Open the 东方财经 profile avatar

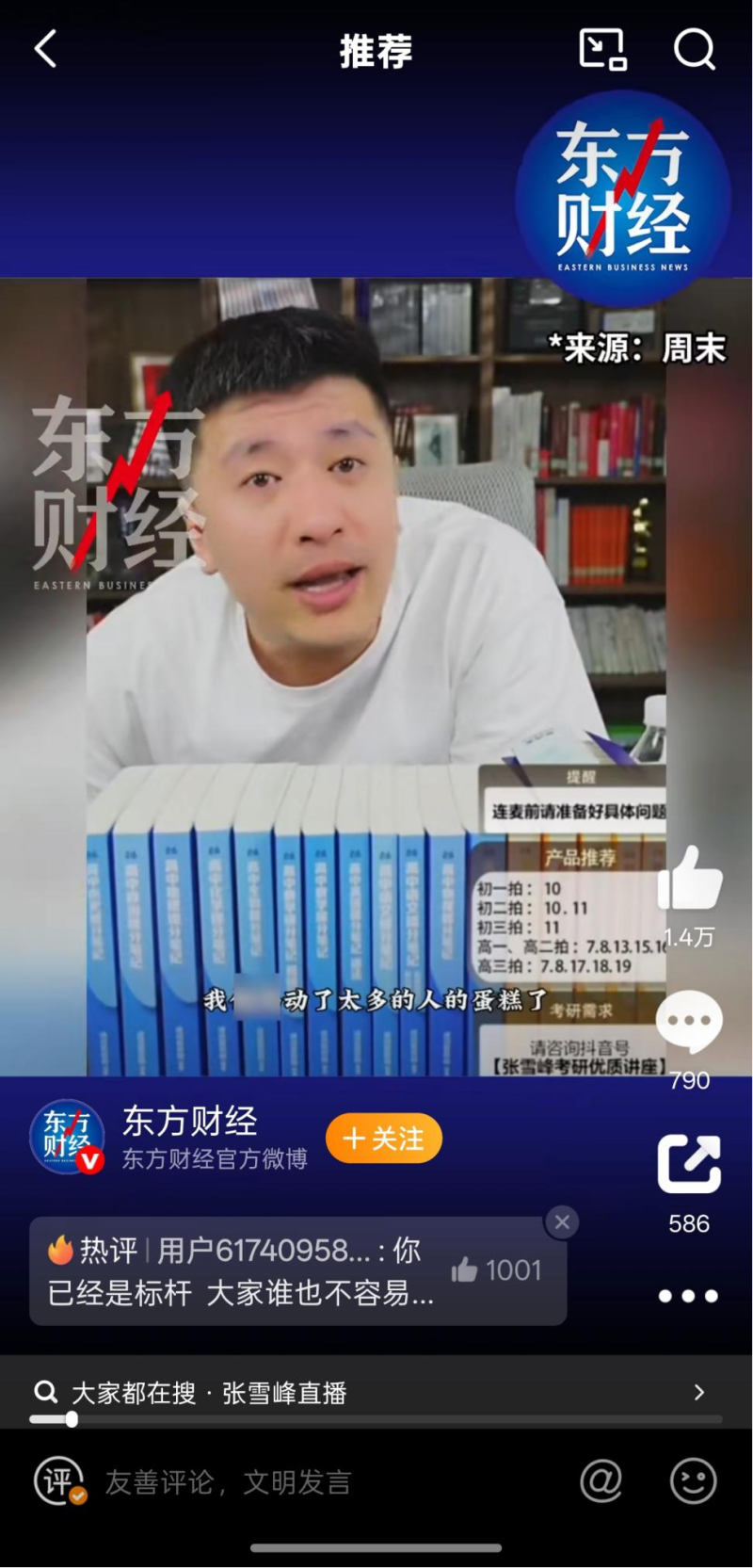67,1137
